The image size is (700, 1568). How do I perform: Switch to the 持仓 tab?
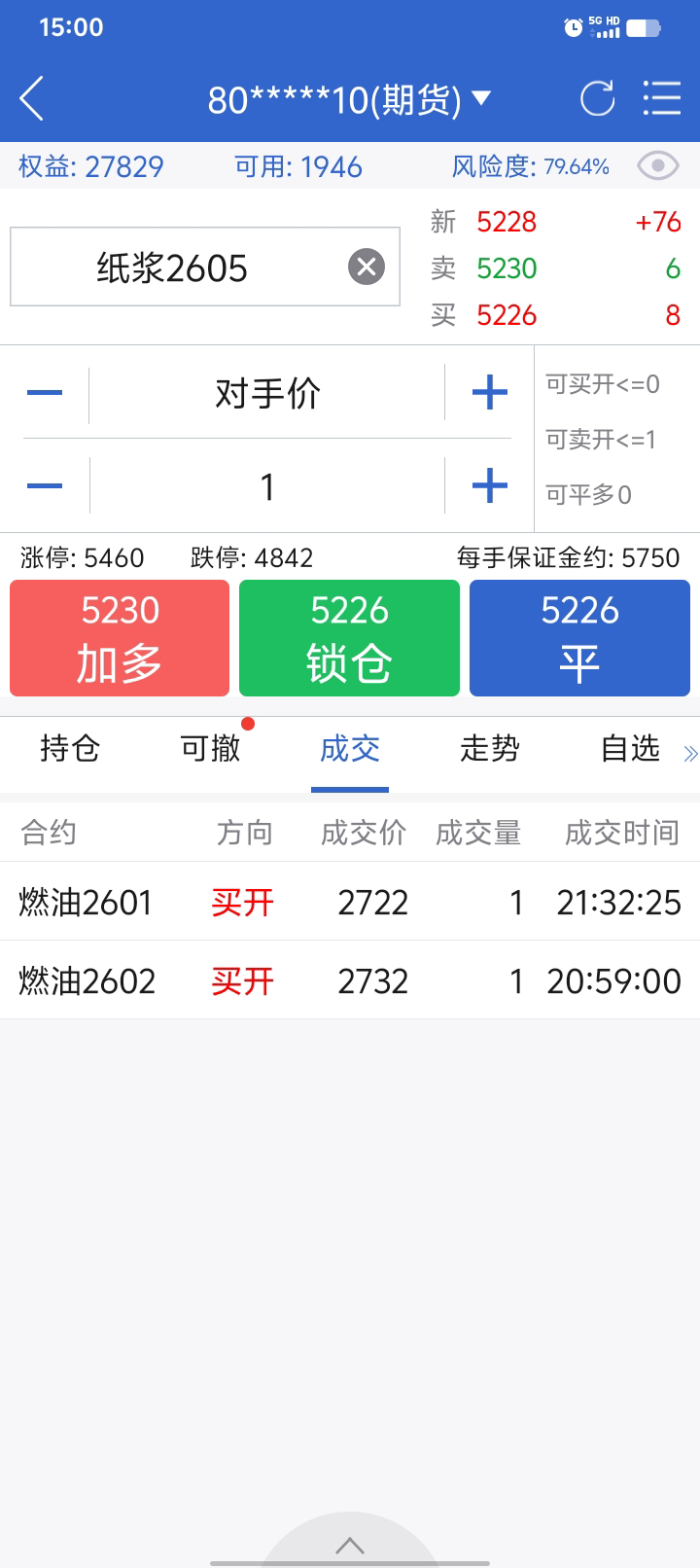point(70,748)
